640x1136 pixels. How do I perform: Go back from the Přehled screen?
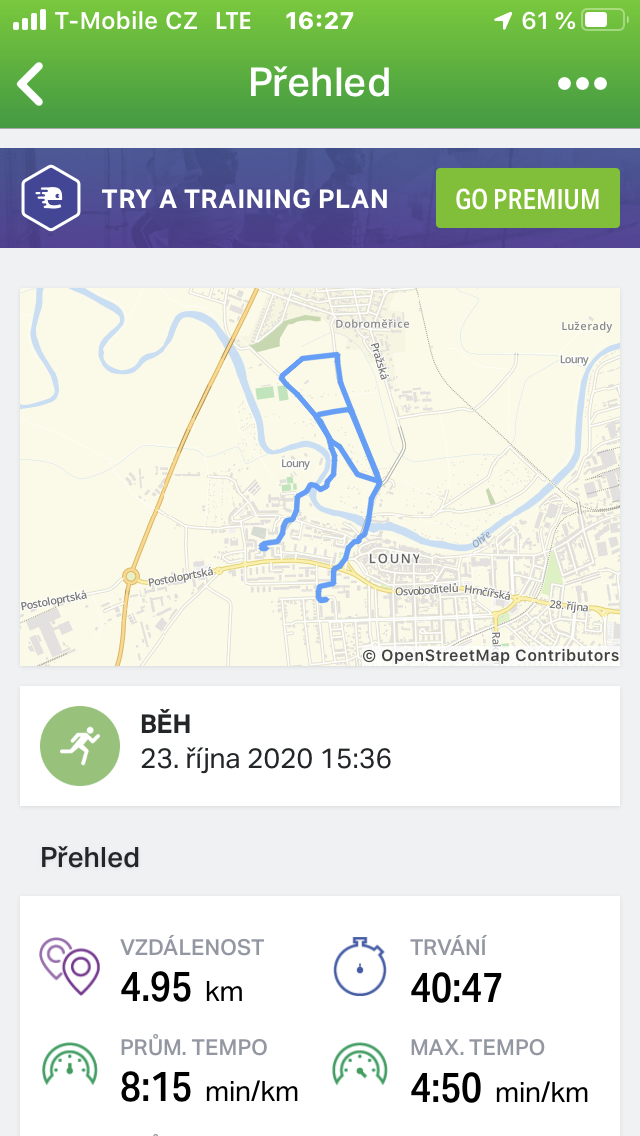tap(30, 83)
